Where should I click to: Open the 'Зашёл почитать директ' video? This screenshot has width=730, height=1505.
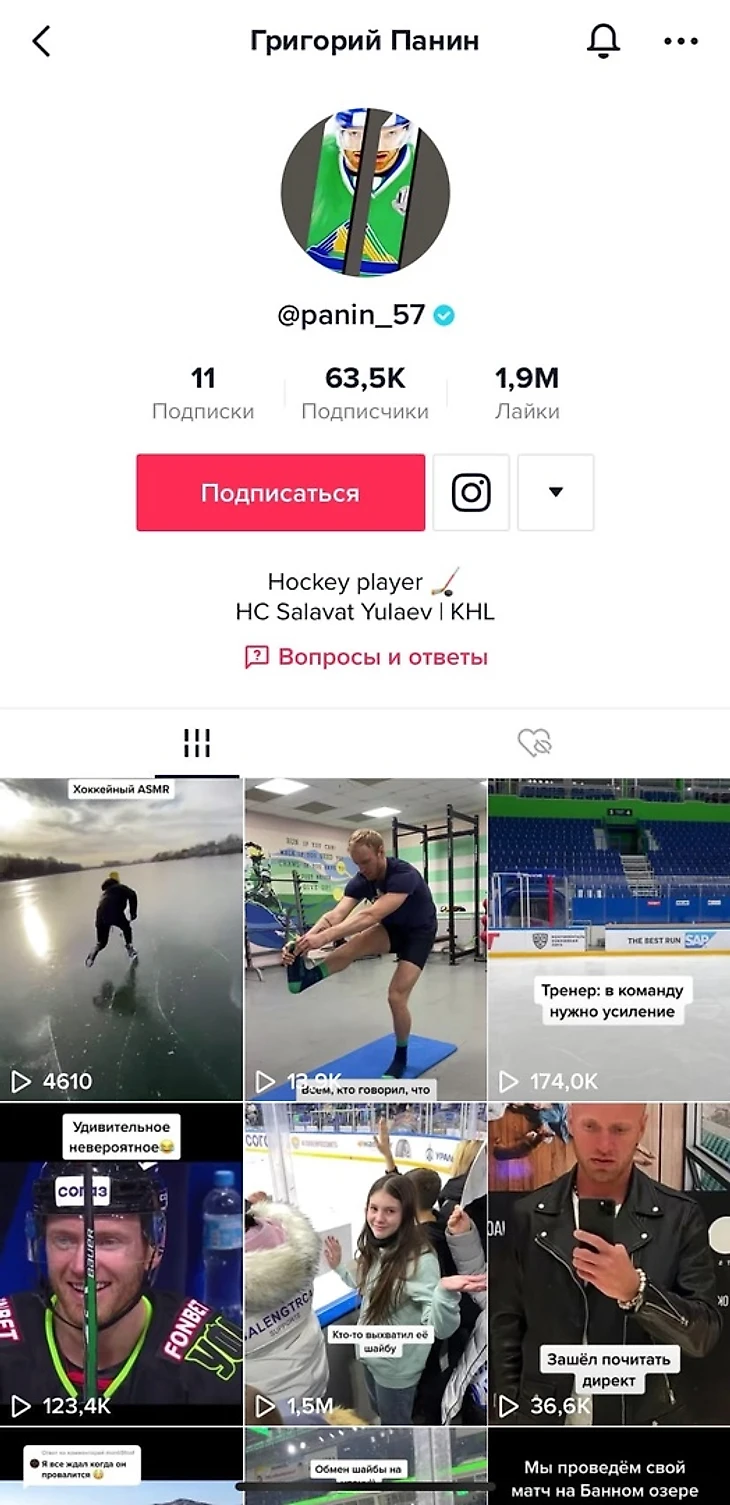(609, 1264)
